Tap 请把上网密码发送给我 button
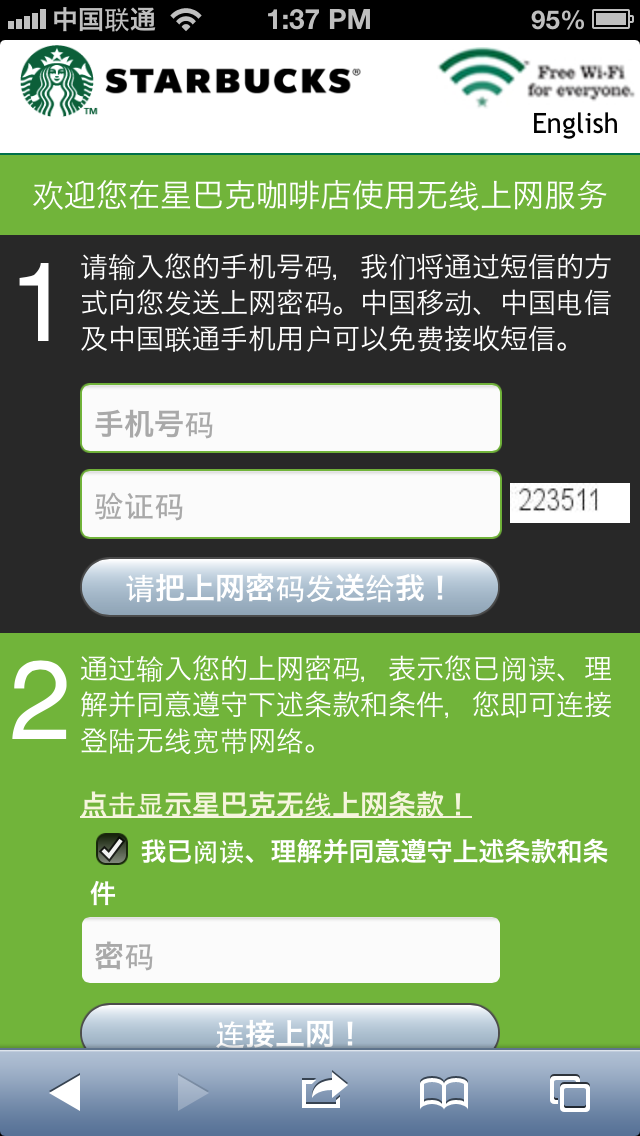640x1136 pixels. tap(290, 587)
